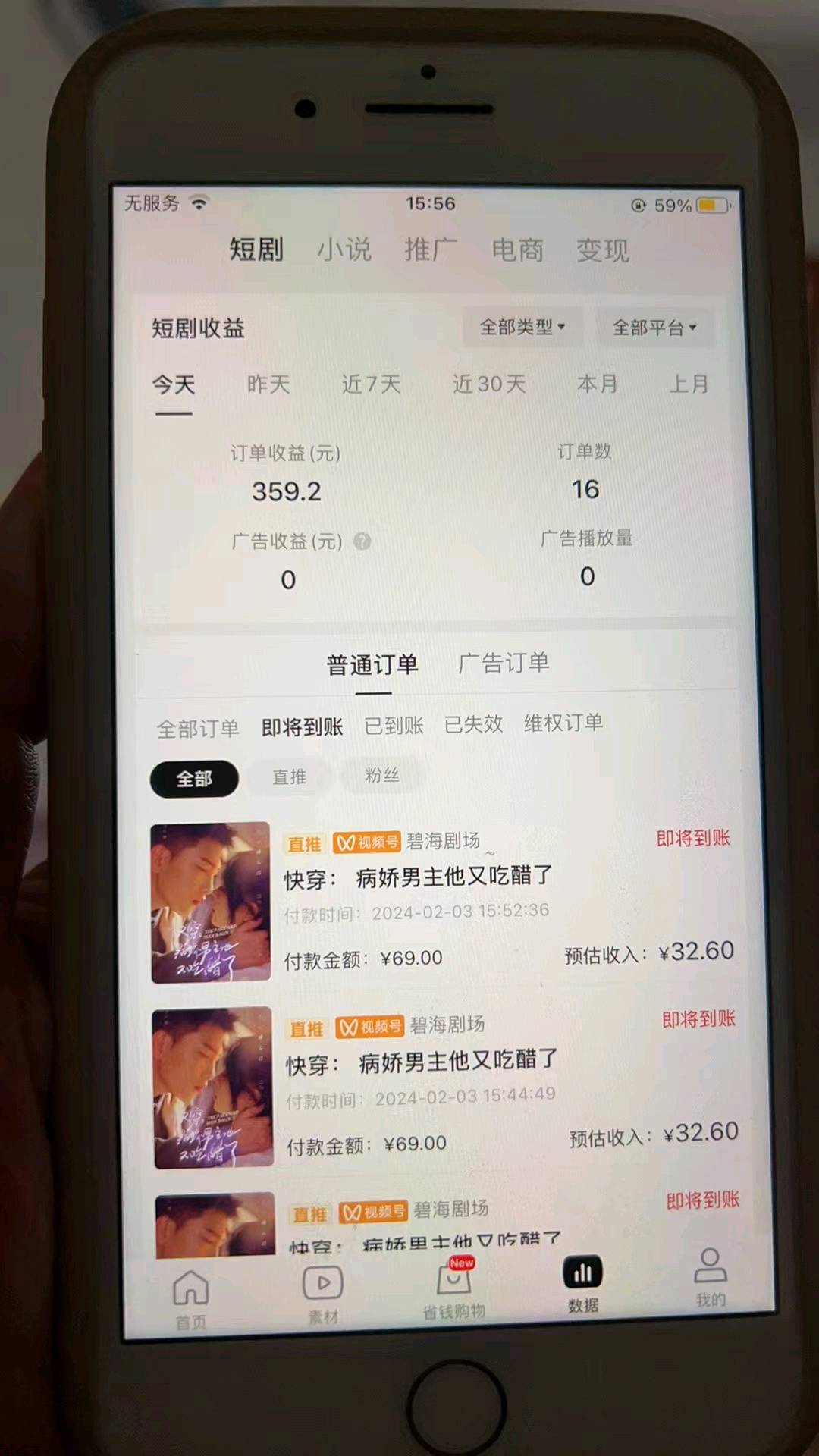Go to the 首页 bottom tab
The image size is (819, 1456).
(190, 1298)
